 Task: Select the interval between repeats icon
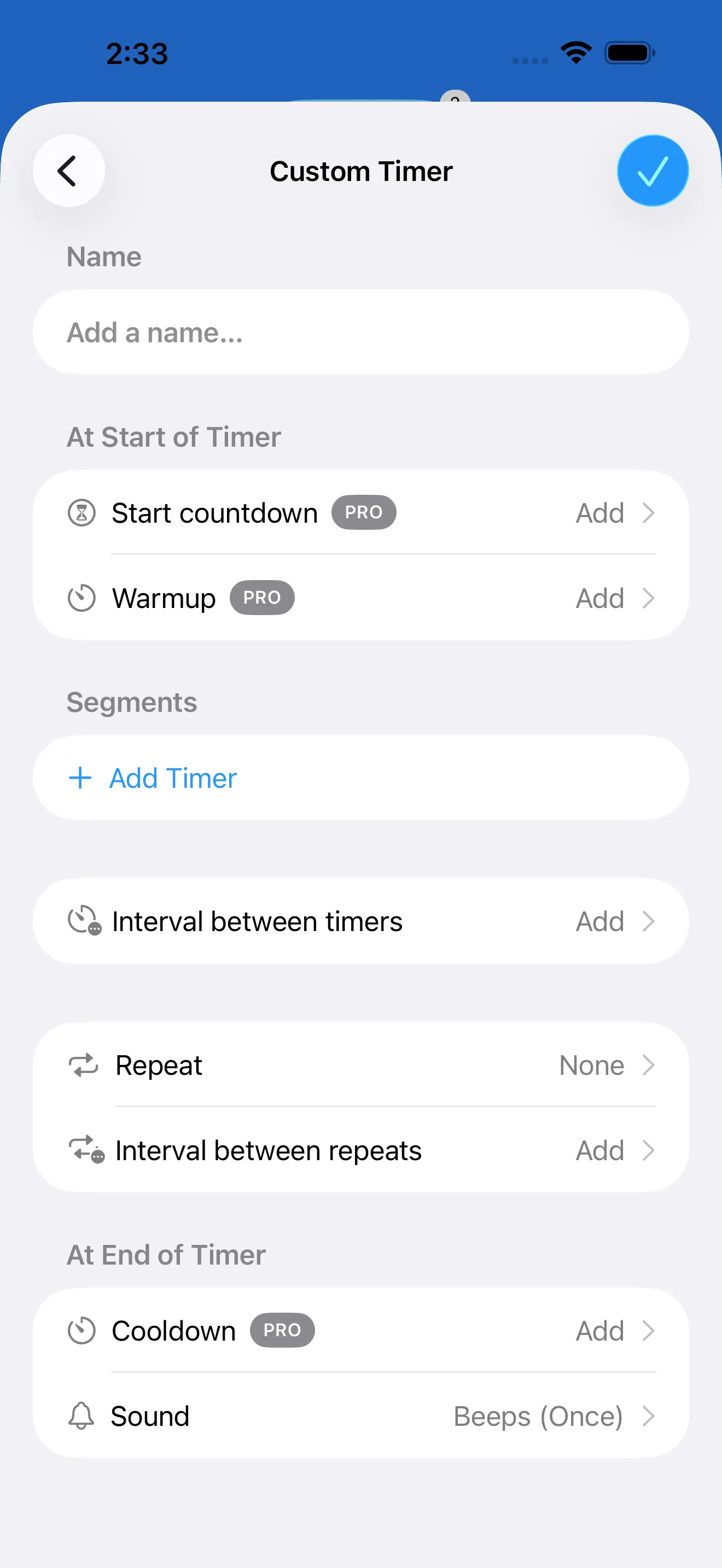pyautogui.click(x=83, y=1150)
